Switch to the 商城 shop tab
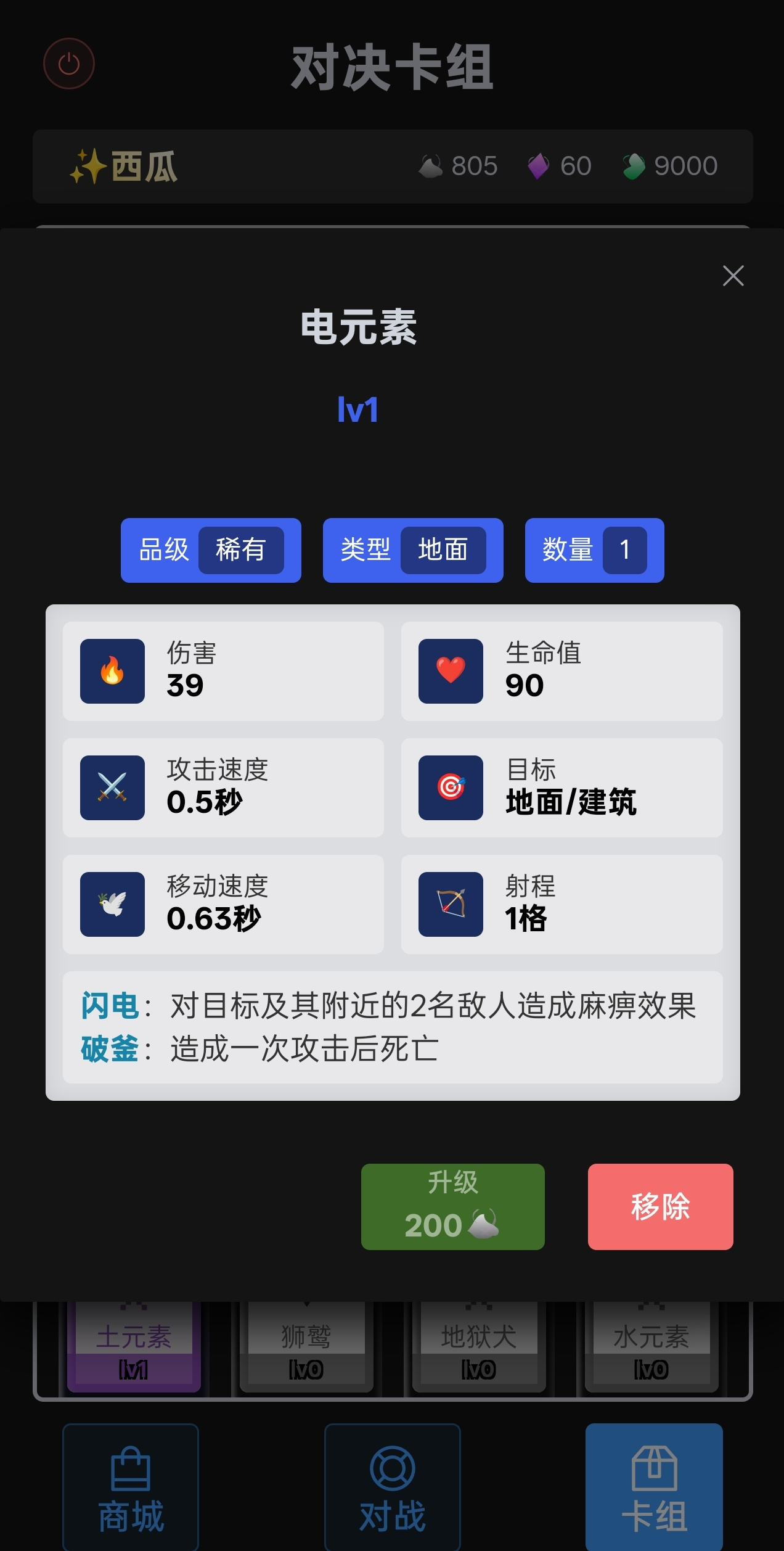The width and height of the screenshot is (784, 1551). coord(131,1487)
